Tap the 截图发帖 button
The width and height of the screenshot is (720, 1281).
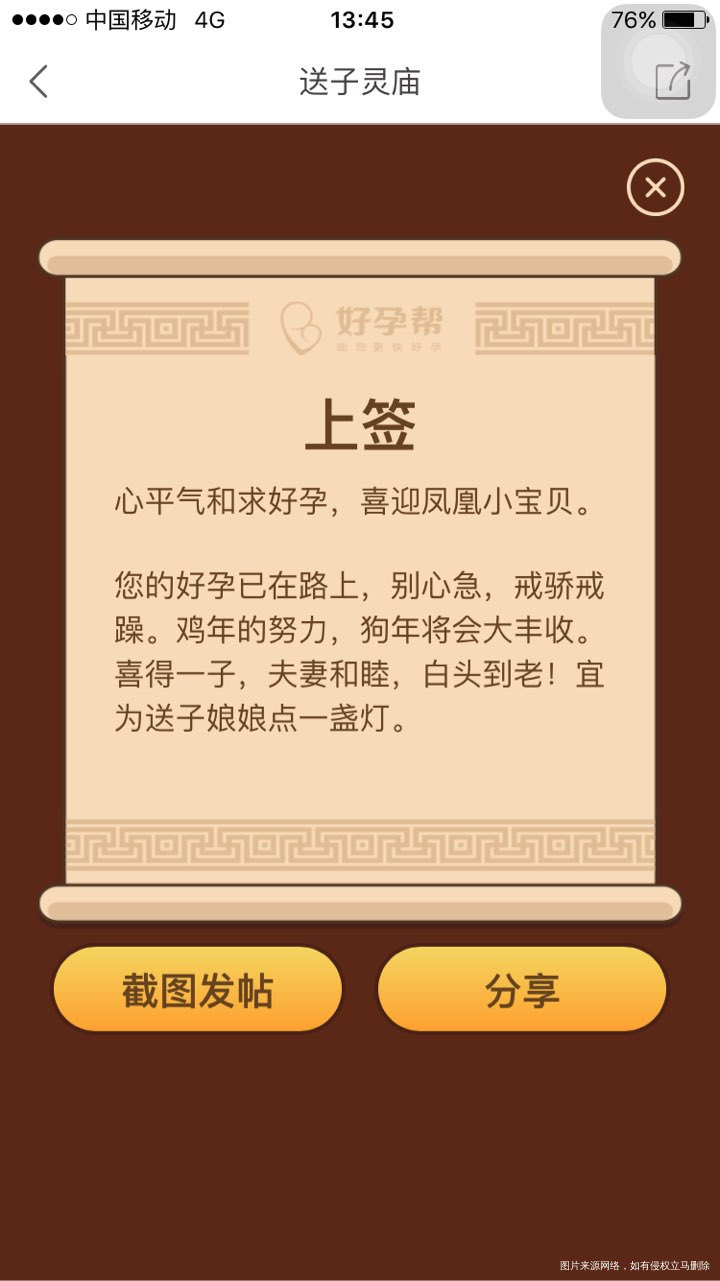[198, 988]
